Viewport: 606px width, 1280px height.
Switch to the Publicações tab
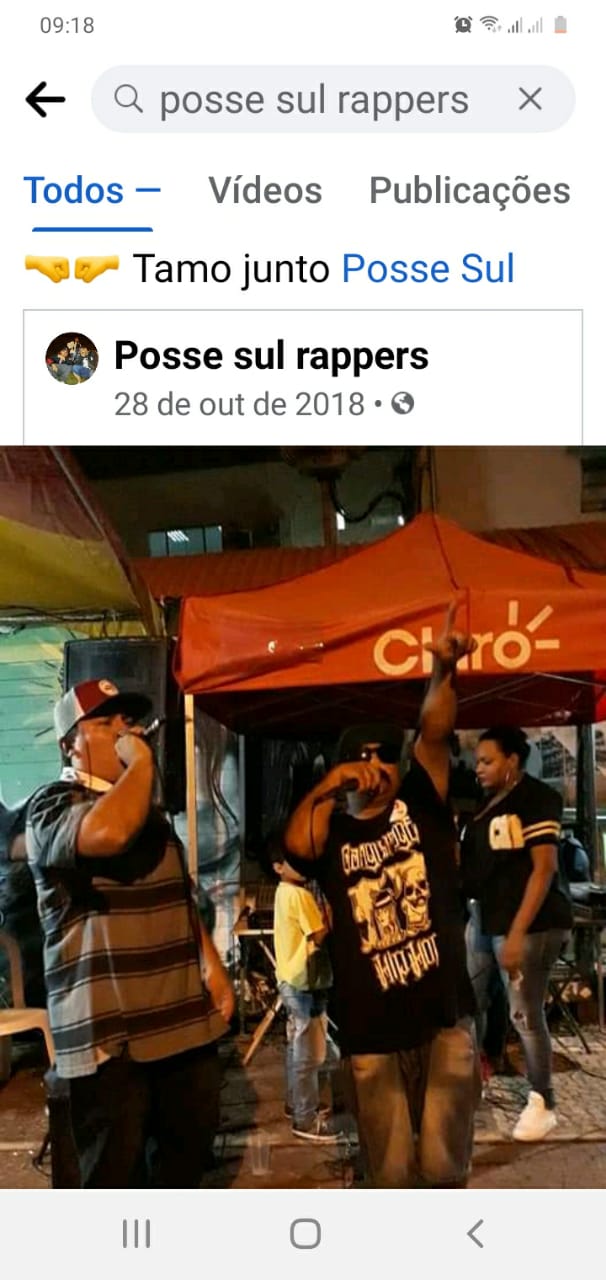coord(470,191)
